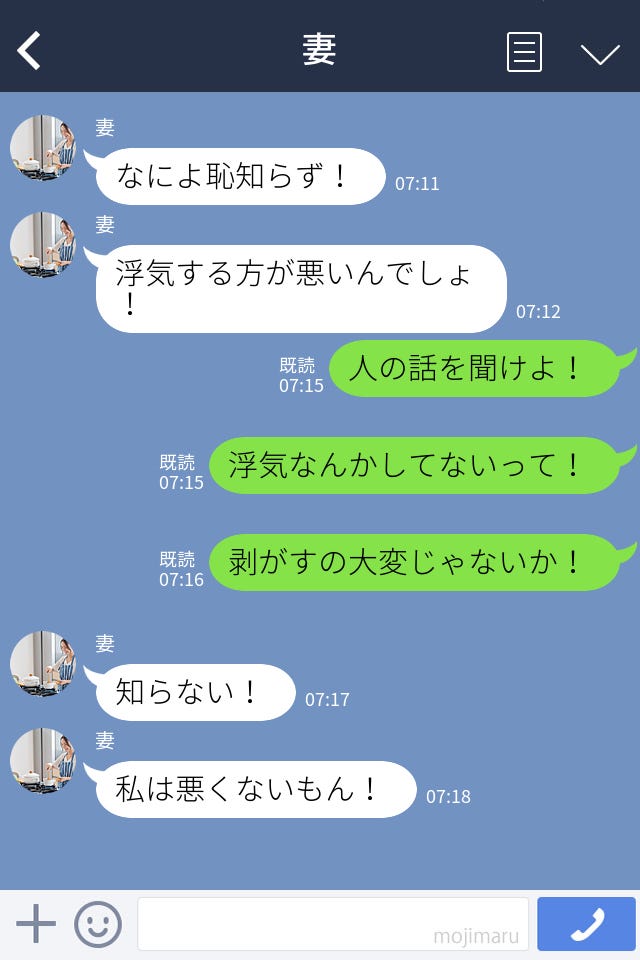
Task: Go back from the 妻 chat
Action: [x=30, y=50]
